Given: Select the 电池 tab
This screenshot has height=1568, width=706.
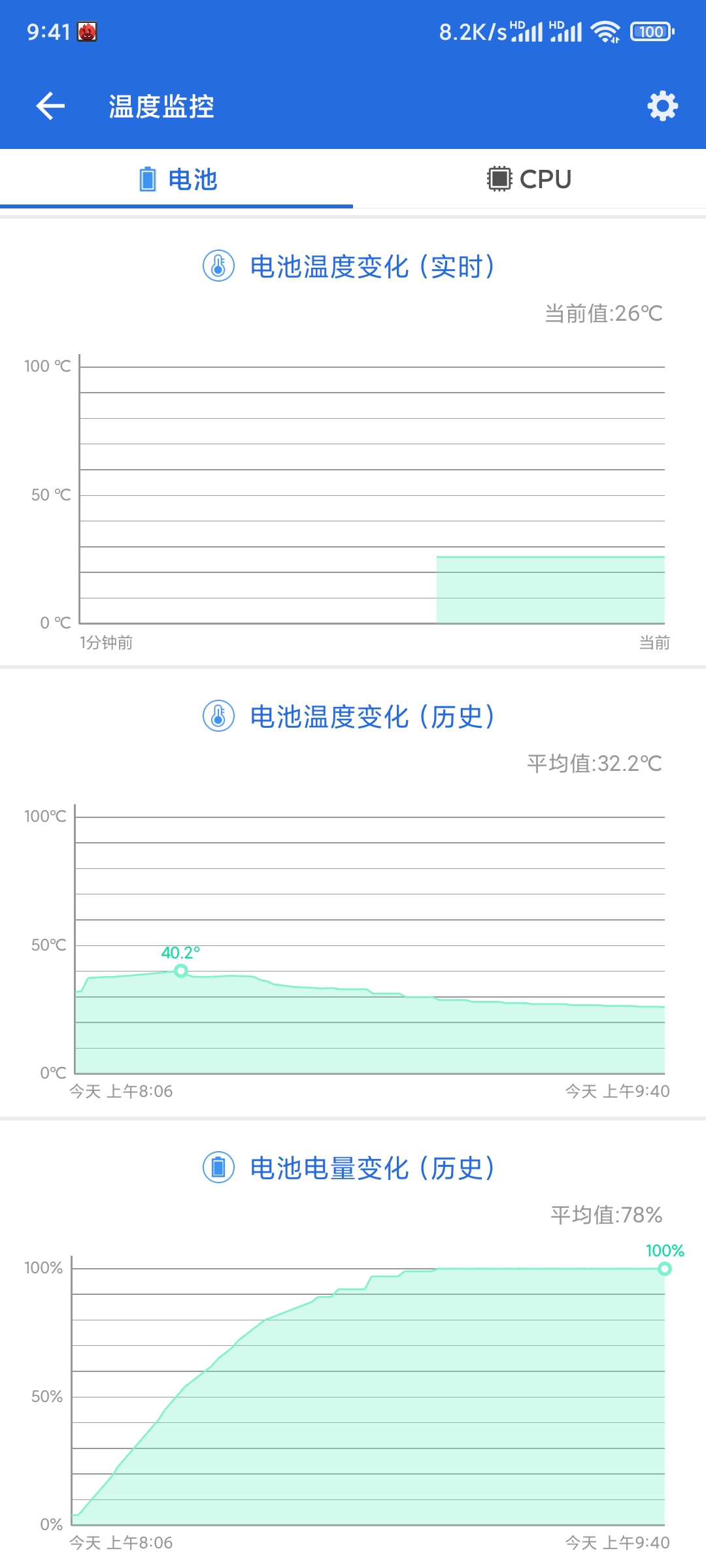Looking at the screenshot, I should [176, 179].
